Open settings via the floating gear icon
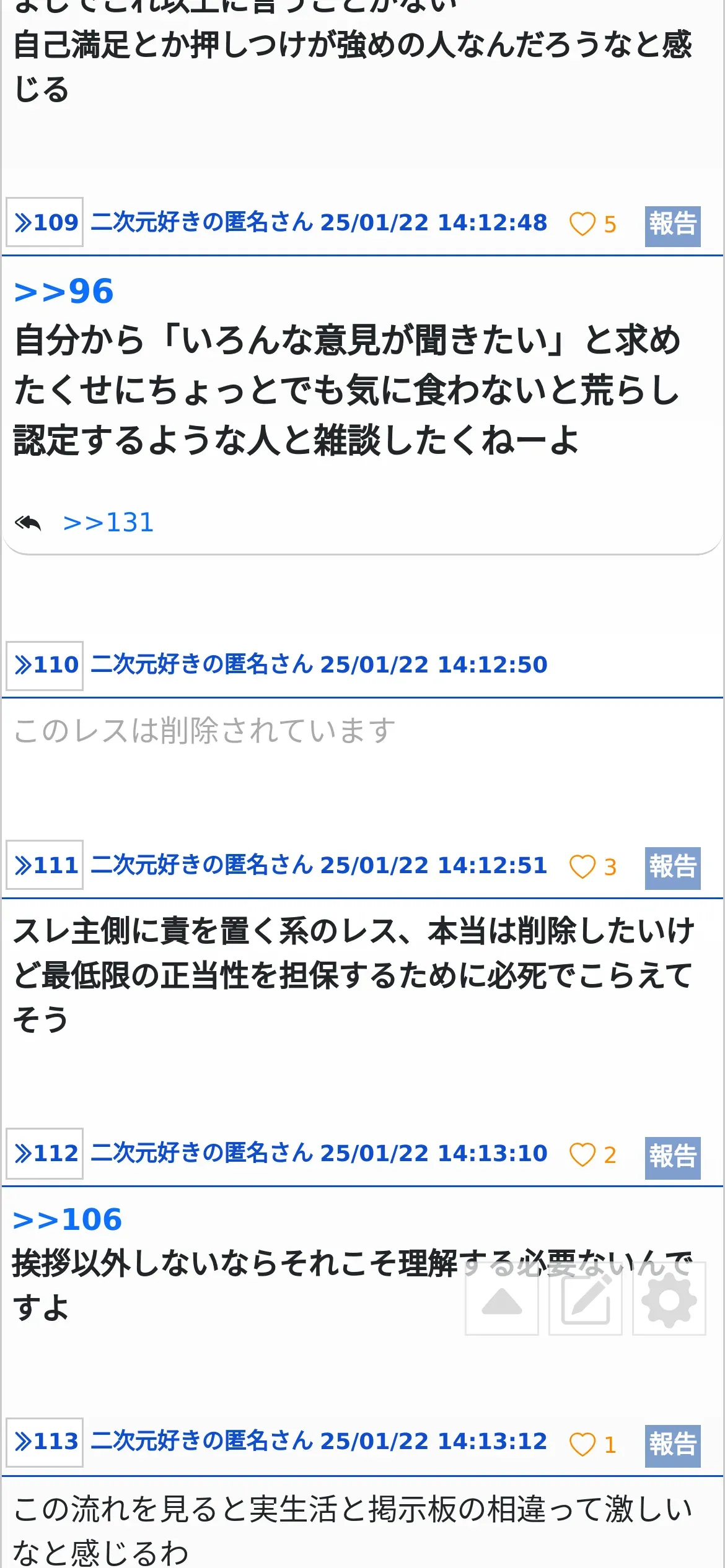The height and width of the screenshot is (1568, 725). (x=669, y=1299)
